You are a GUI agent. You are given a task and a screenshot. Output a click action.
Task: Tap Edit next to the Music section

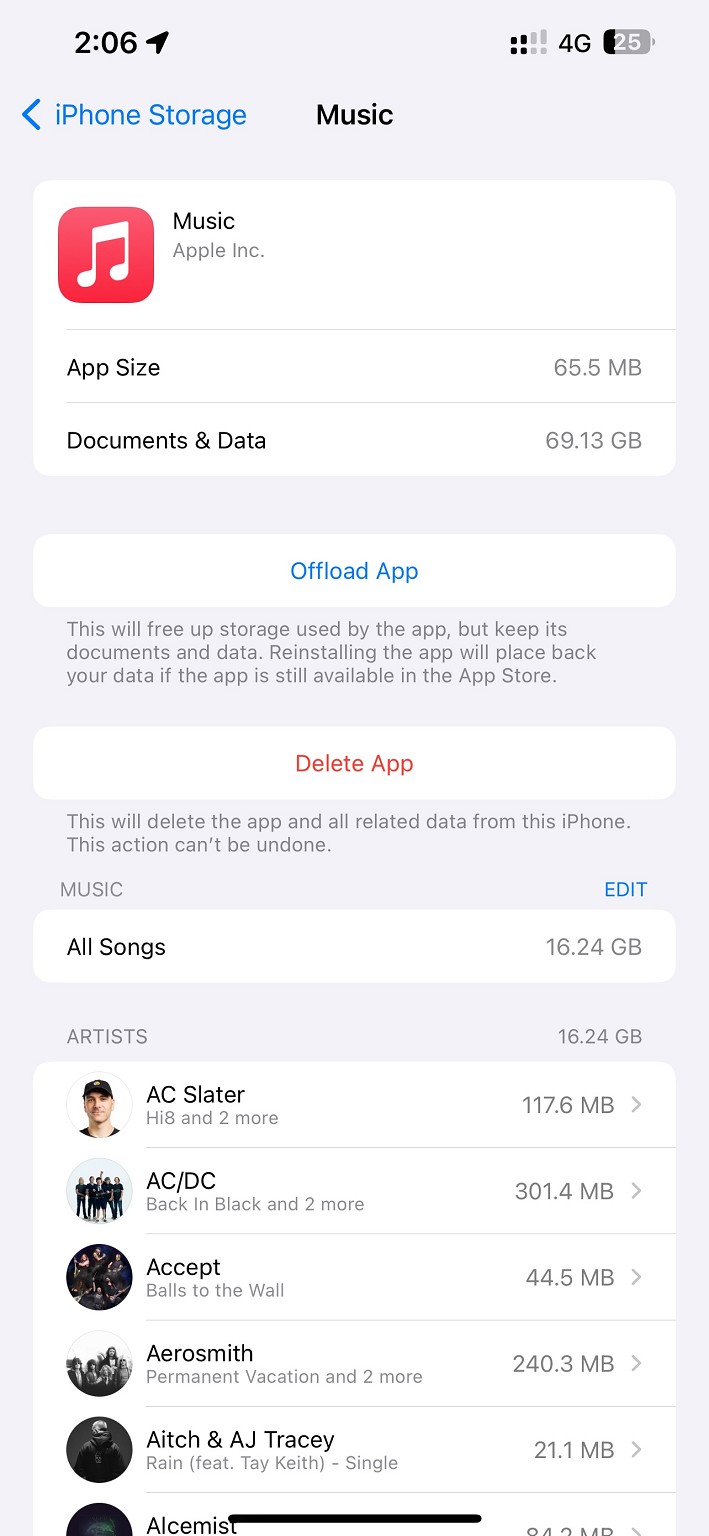[x=625, y=890]
